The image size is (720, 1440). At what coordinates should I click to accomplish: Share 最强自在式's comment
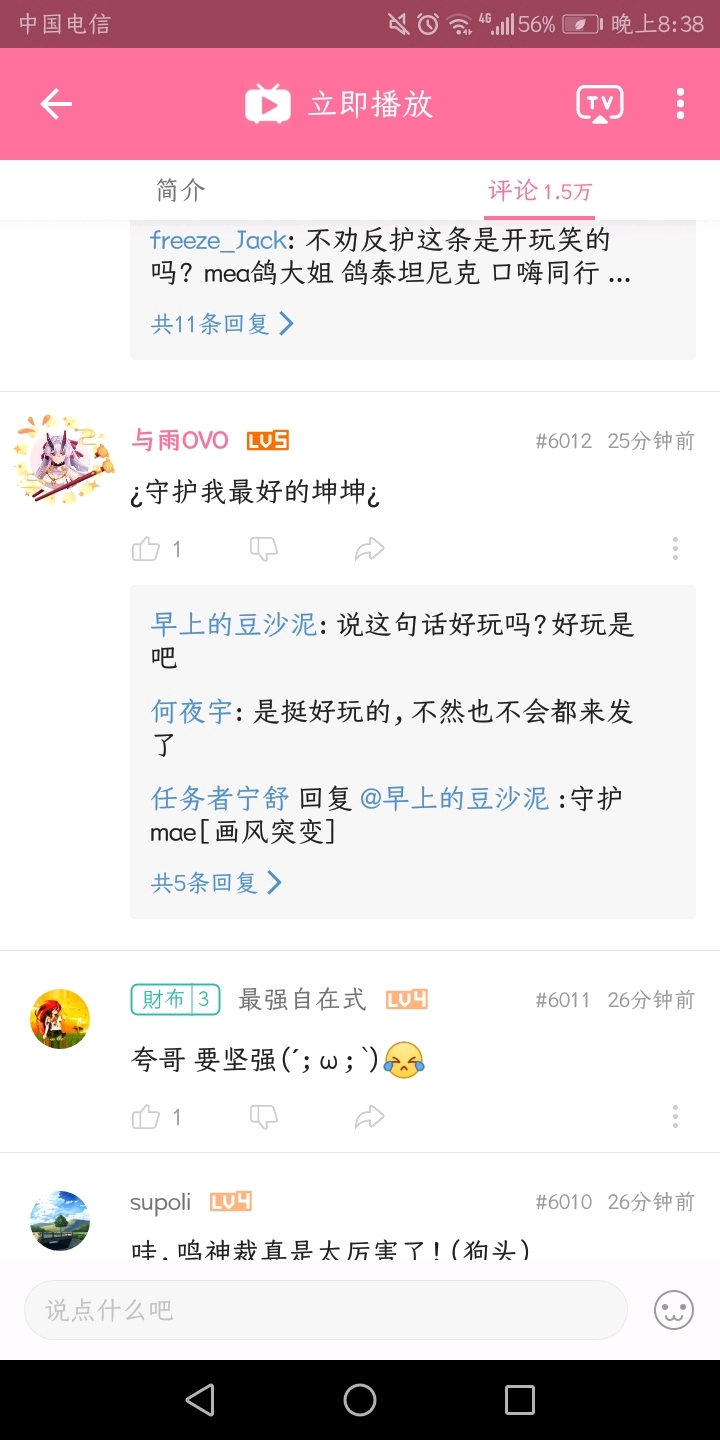pyautogui.click(x=370, y=1116)
